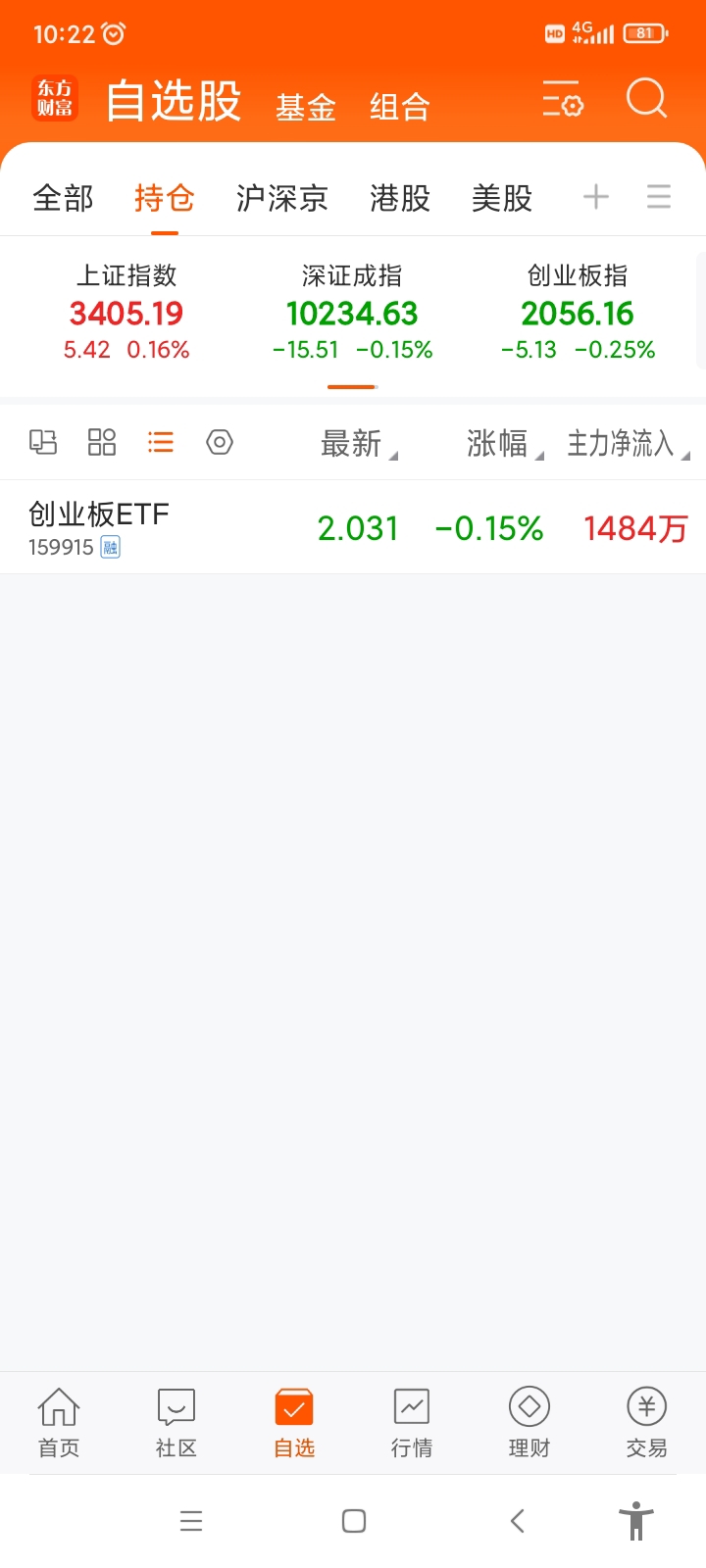Screen dimensions: 706x1568
Task: Switch to the 组合 section
Action: [400, 107]
